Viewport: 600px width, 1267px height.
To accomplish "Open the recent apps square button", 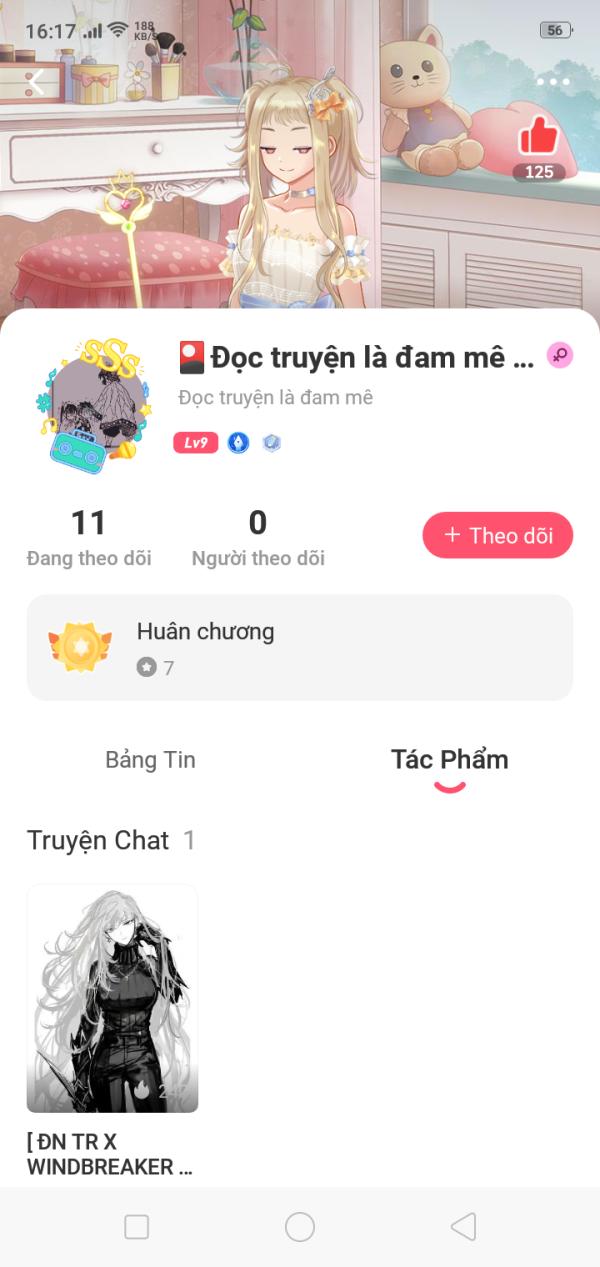I will pos(136,1227).
